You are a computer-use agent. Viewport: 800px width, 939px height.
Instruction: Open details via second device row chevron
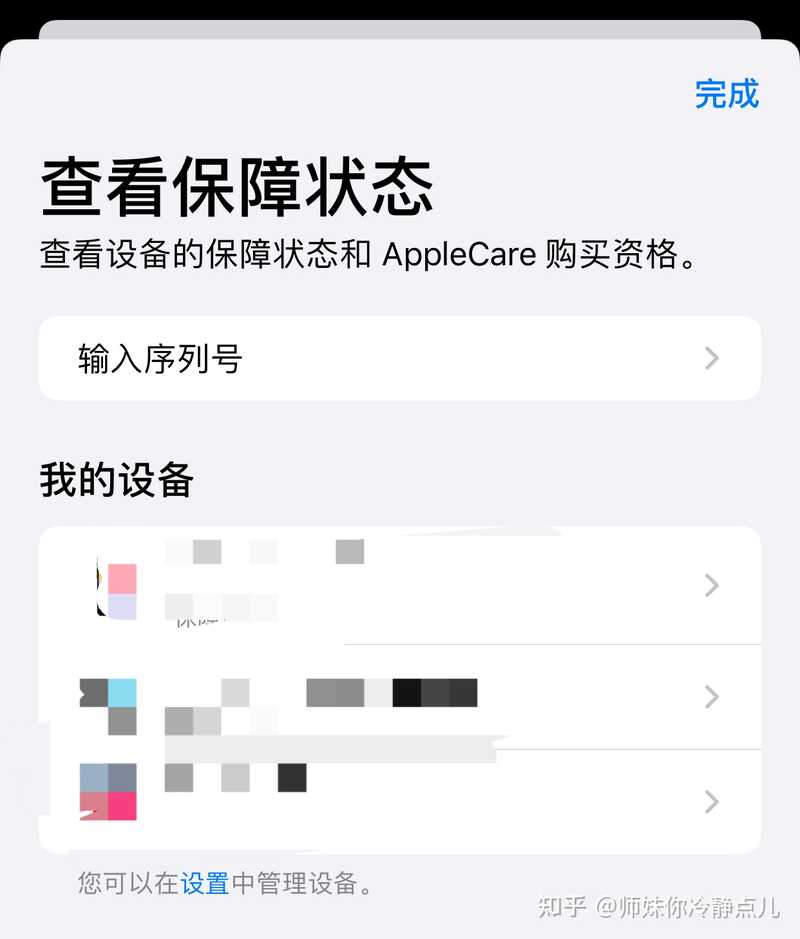coord(710,697)
